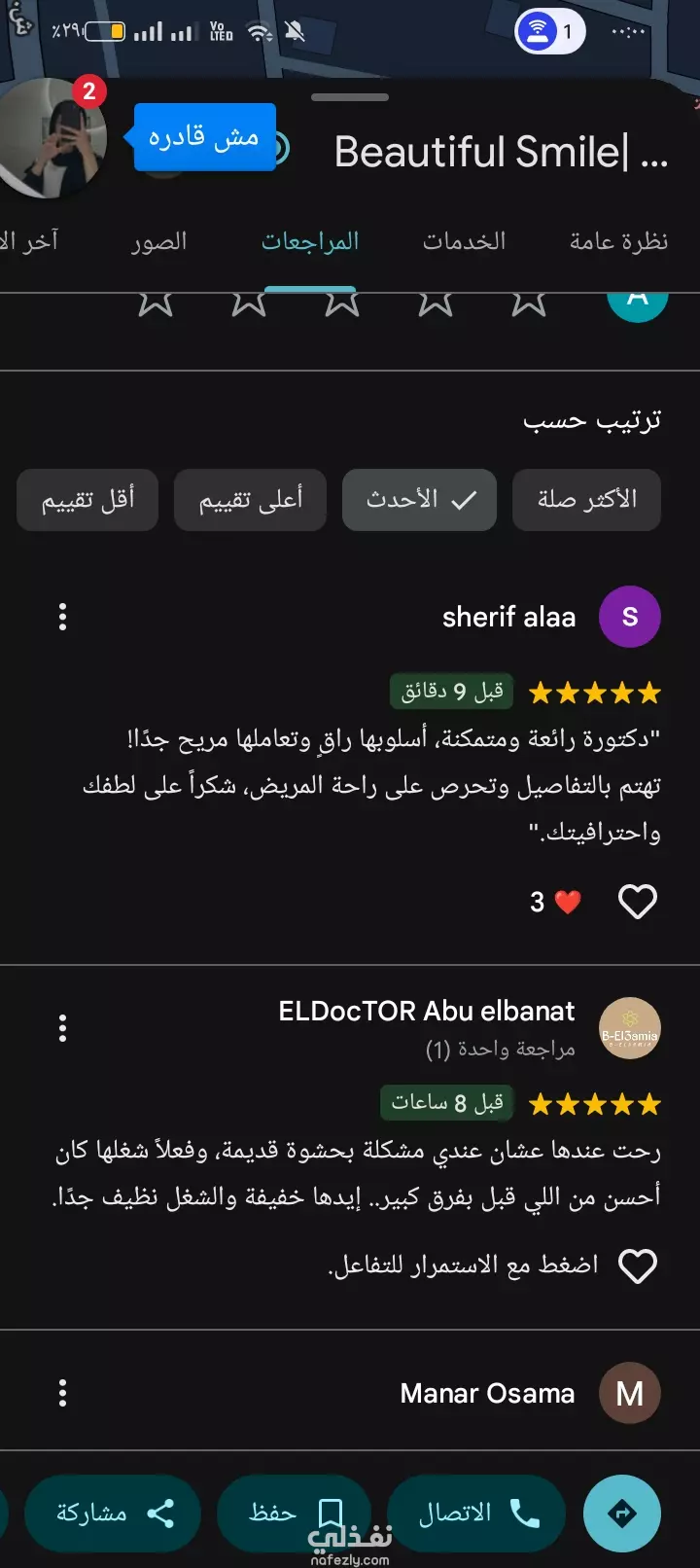Open Manar Osama's reviewer profile

(x=629, y=1393)
